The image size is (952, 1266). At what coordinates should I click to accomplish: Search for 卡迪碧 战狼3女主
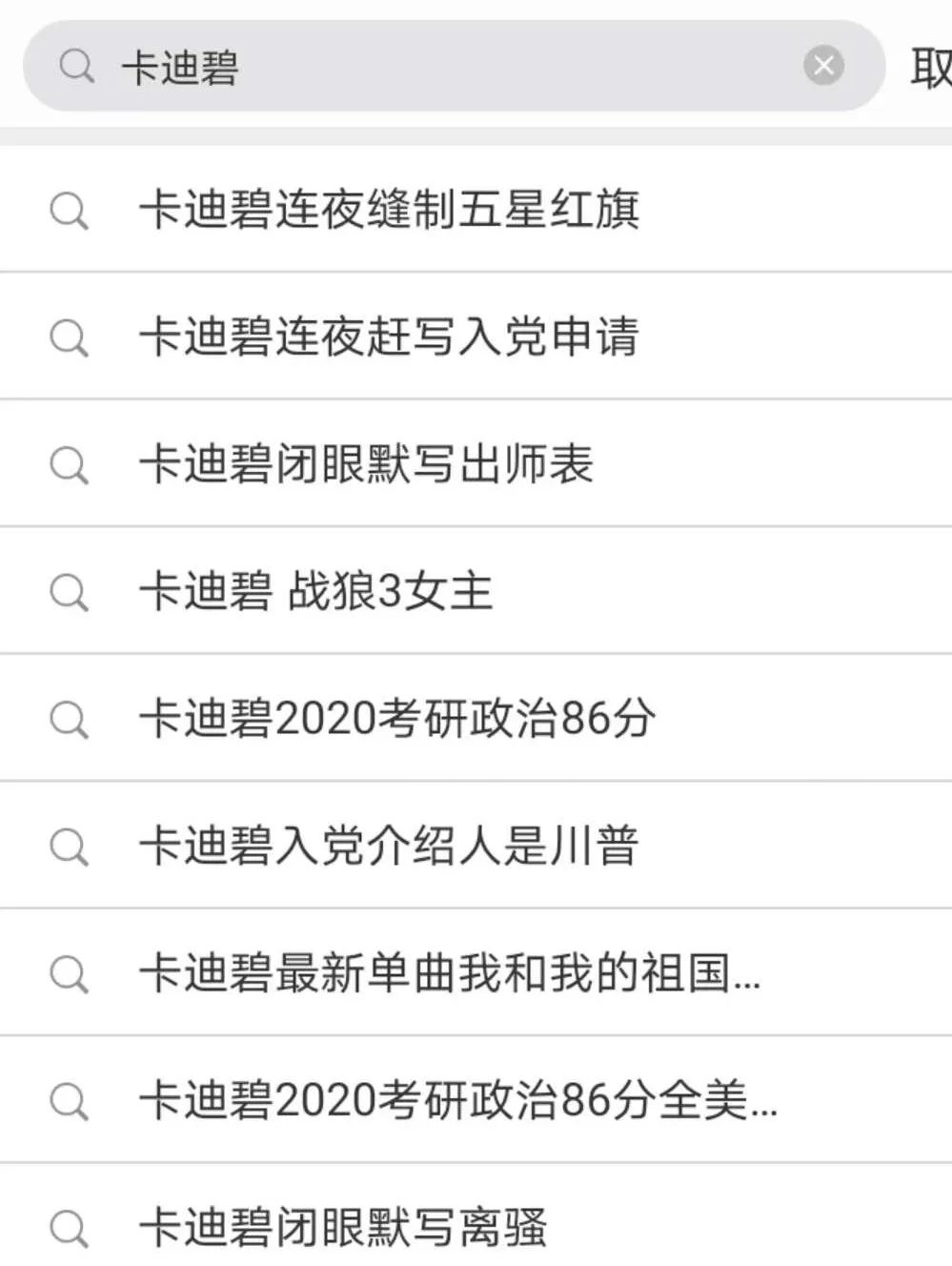[x=316, y=591]
